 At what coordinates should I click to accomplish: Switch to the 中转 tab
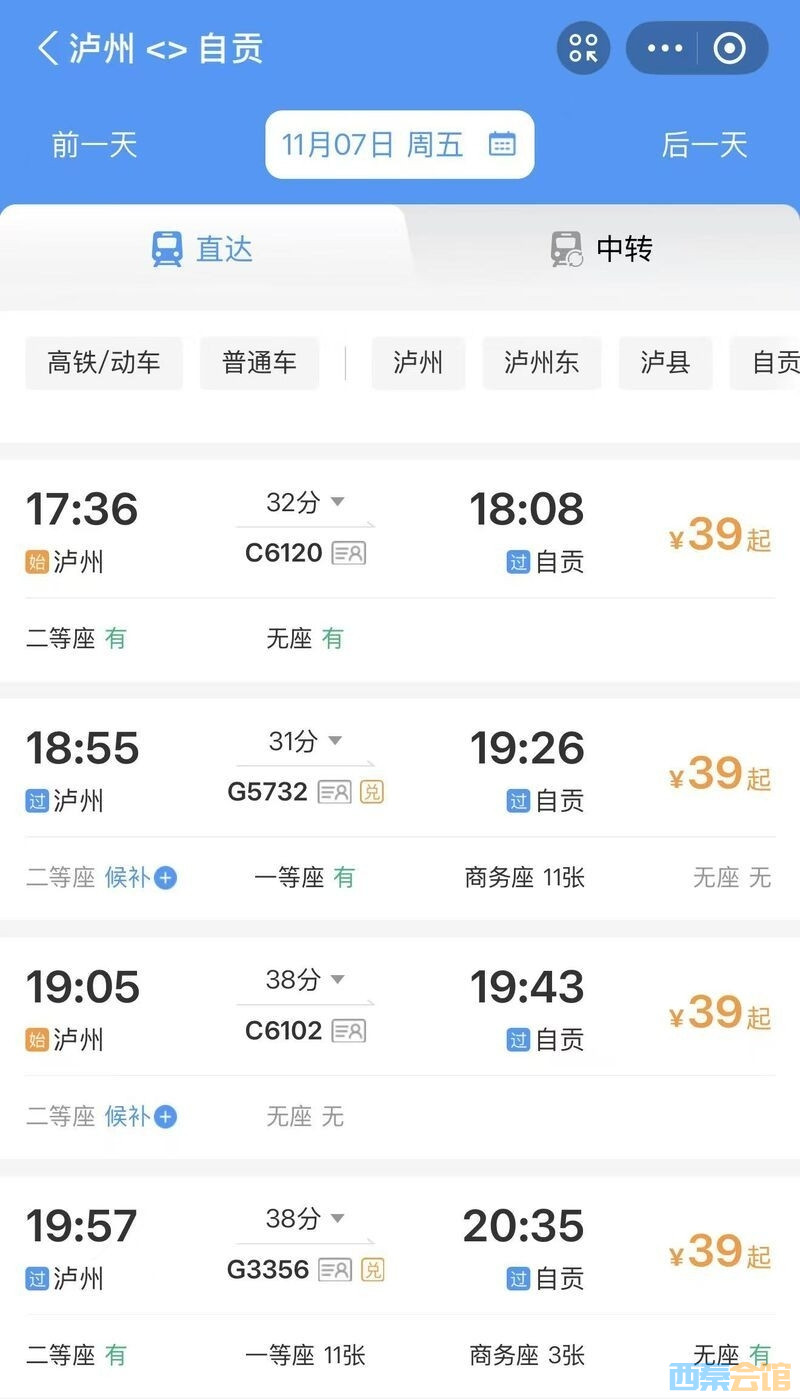point(602,249)
